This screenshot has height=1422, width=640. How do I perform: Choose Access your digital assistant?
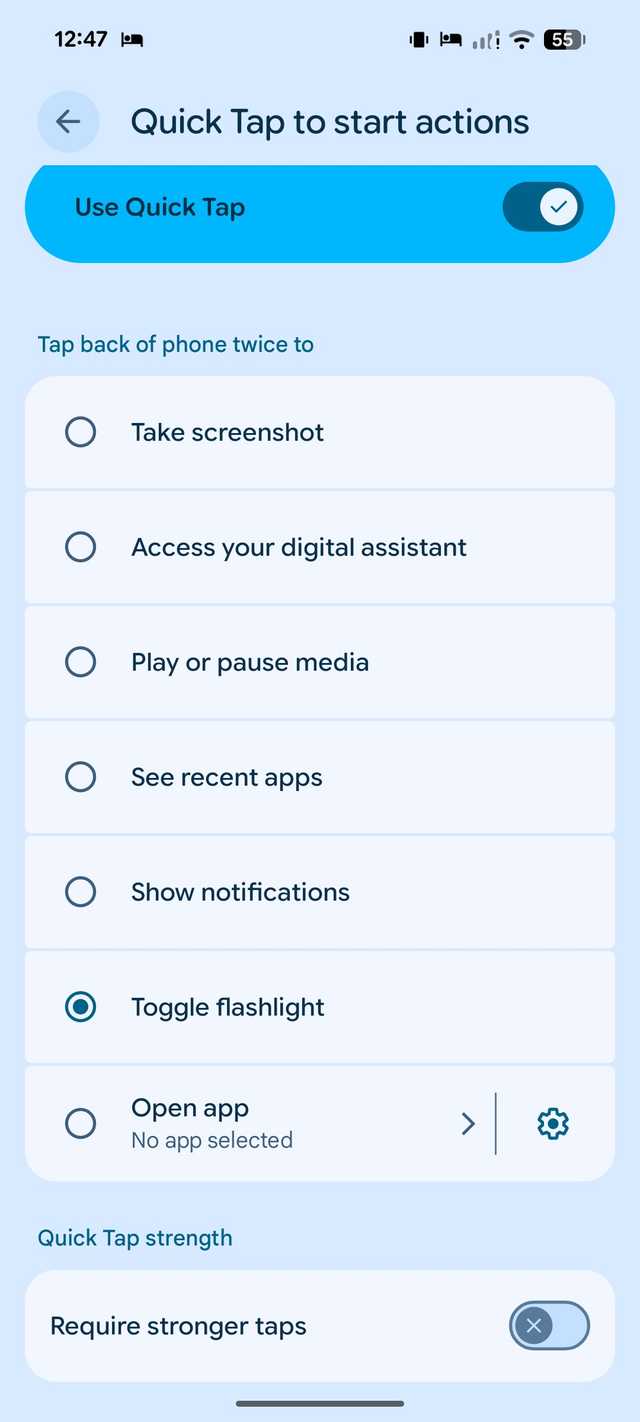point(80,547)
